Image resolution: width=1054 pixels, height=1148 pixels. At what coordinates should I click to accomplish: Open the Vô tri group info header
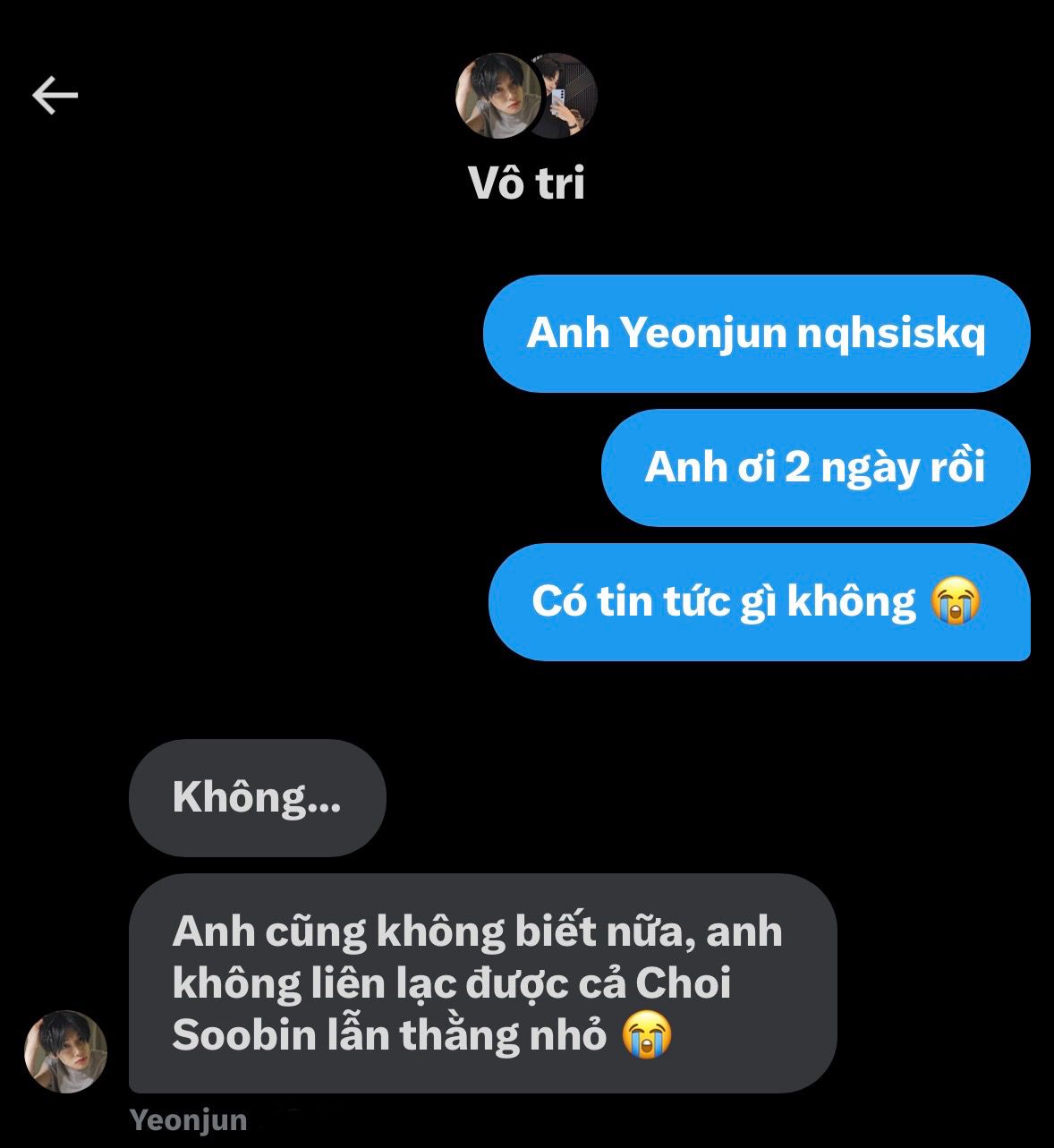coord(526,183)
